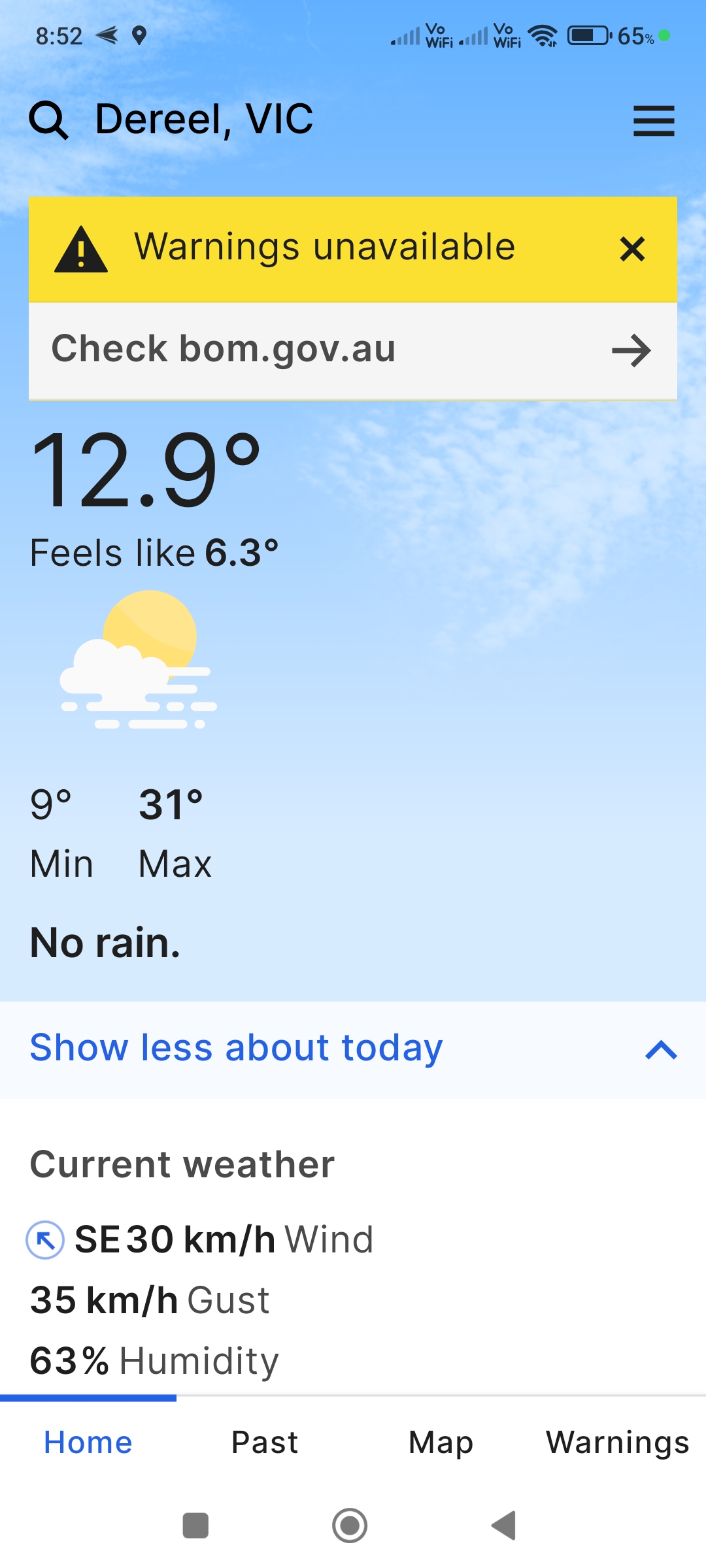Open the hamburger menu
Image resolution: width=706 pixels, height=1568 pixels.
click(x=654, y=121)
